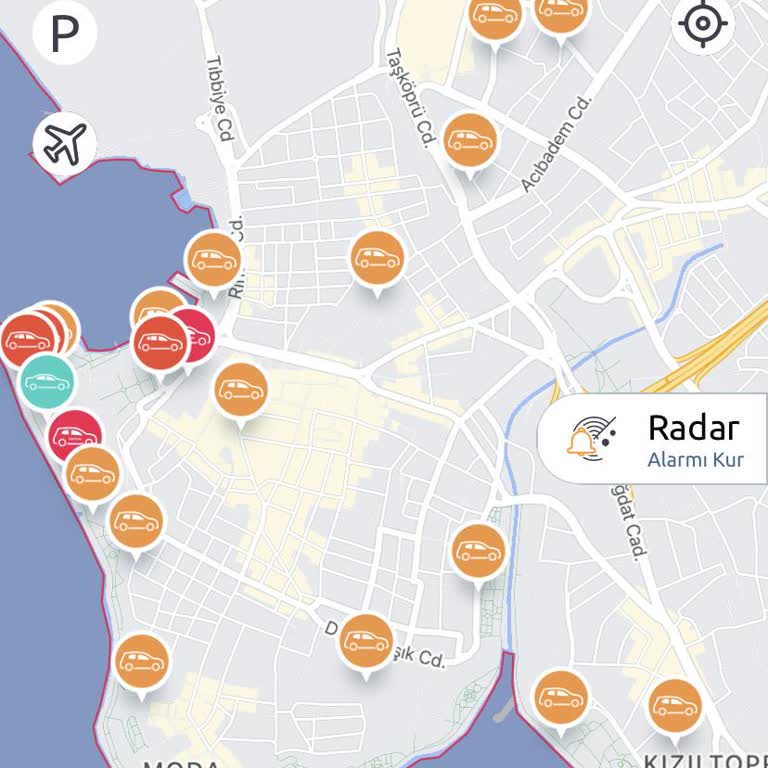Image resolution: width=768 pixels, height=768 pixels.
Task: Open the parking P button
Action: (65, 33)
